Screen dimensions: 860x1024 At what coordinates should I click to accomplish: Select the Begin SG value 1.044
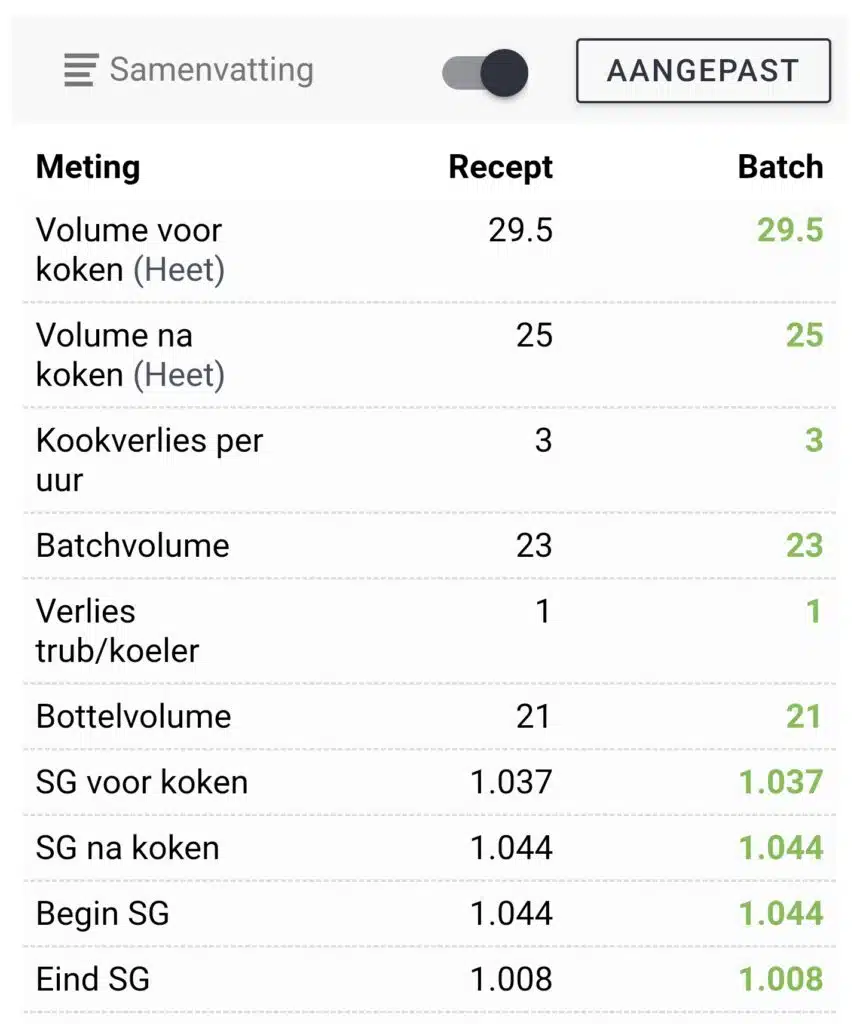782,913
